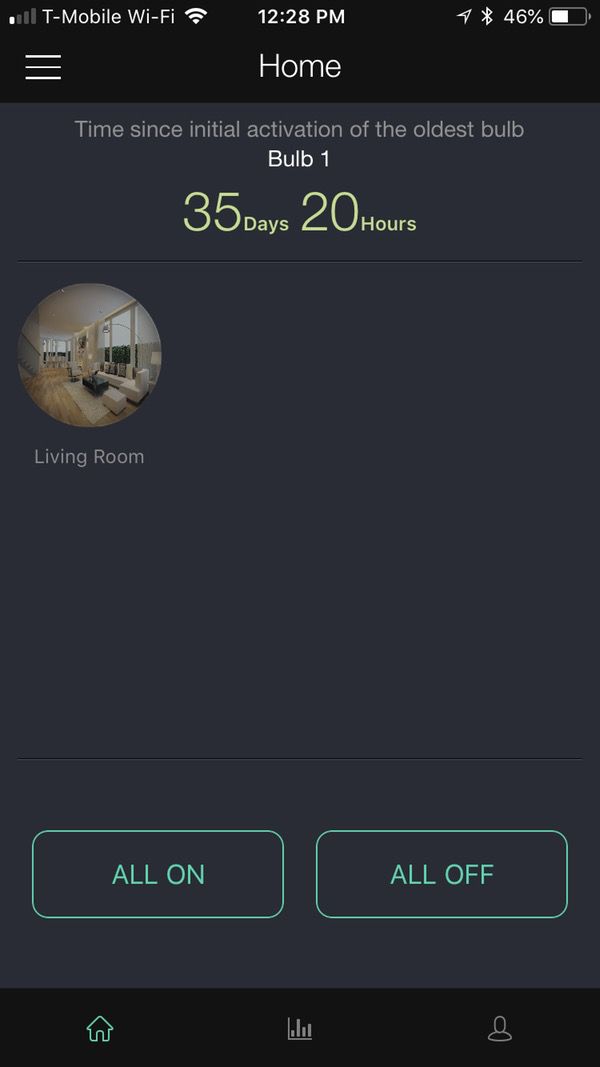The image size is (600, 1067).
Task: Select the home tab in the bottom bar
Action: click(99, 1028)
